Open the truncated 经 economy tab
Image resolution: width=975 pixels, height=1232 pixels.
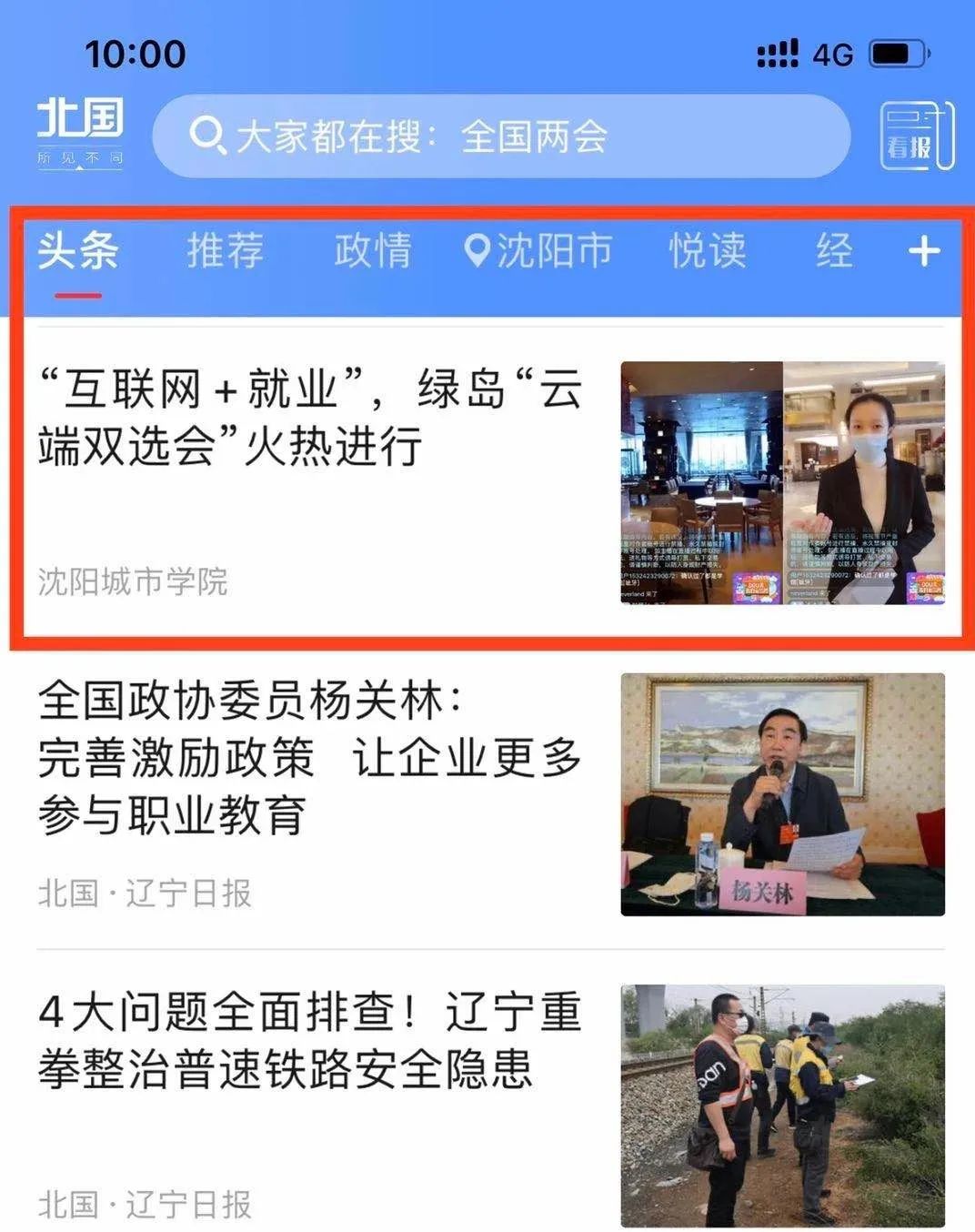(834, 252)
